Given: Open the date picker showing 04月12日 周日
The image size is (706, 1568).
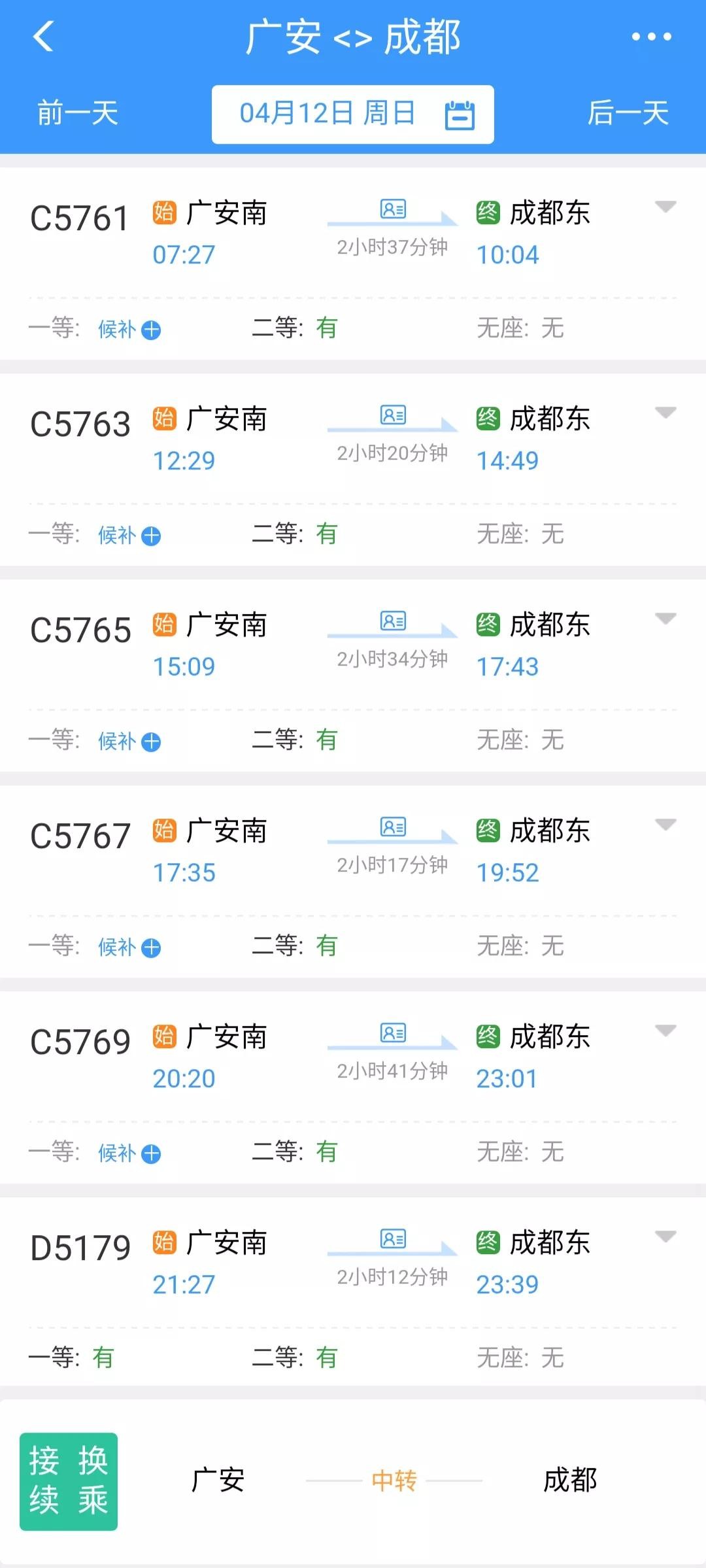Looking at the screenshot, I should 352,114.
